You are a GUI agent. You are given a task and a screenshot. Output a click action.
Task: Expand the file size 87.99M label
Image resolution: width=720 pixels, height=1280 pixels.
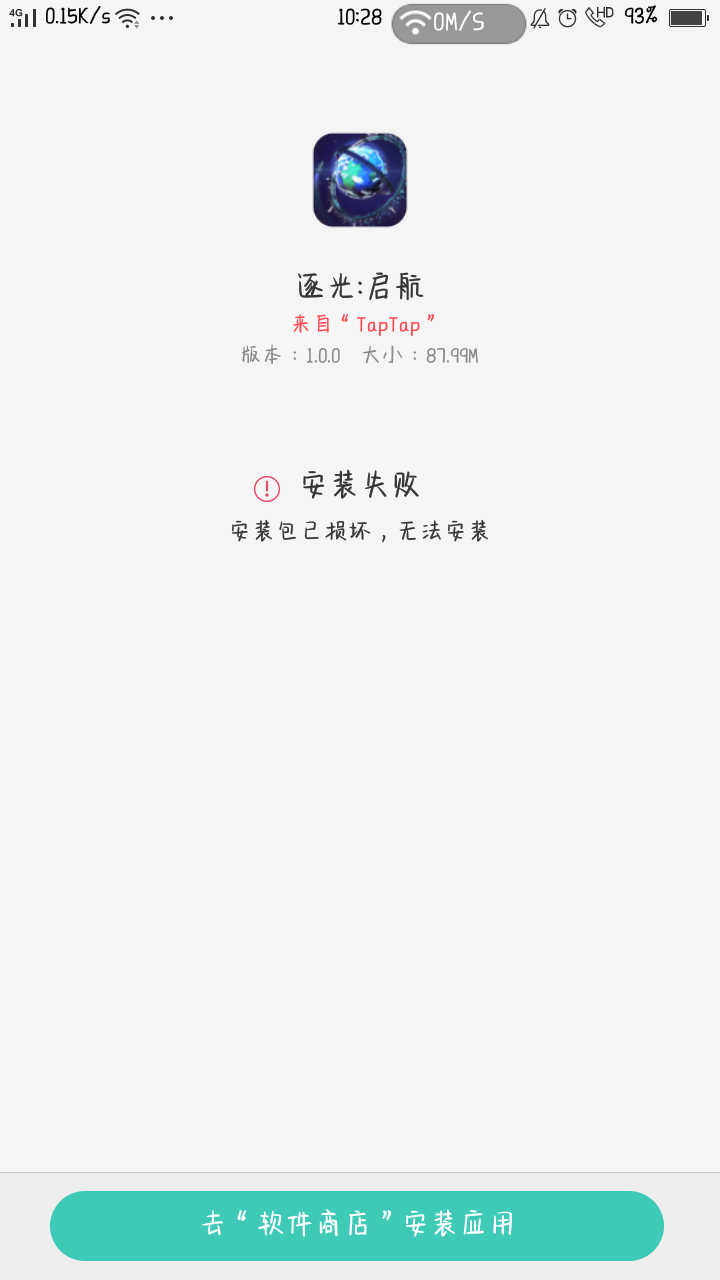[x=450, y=355]
